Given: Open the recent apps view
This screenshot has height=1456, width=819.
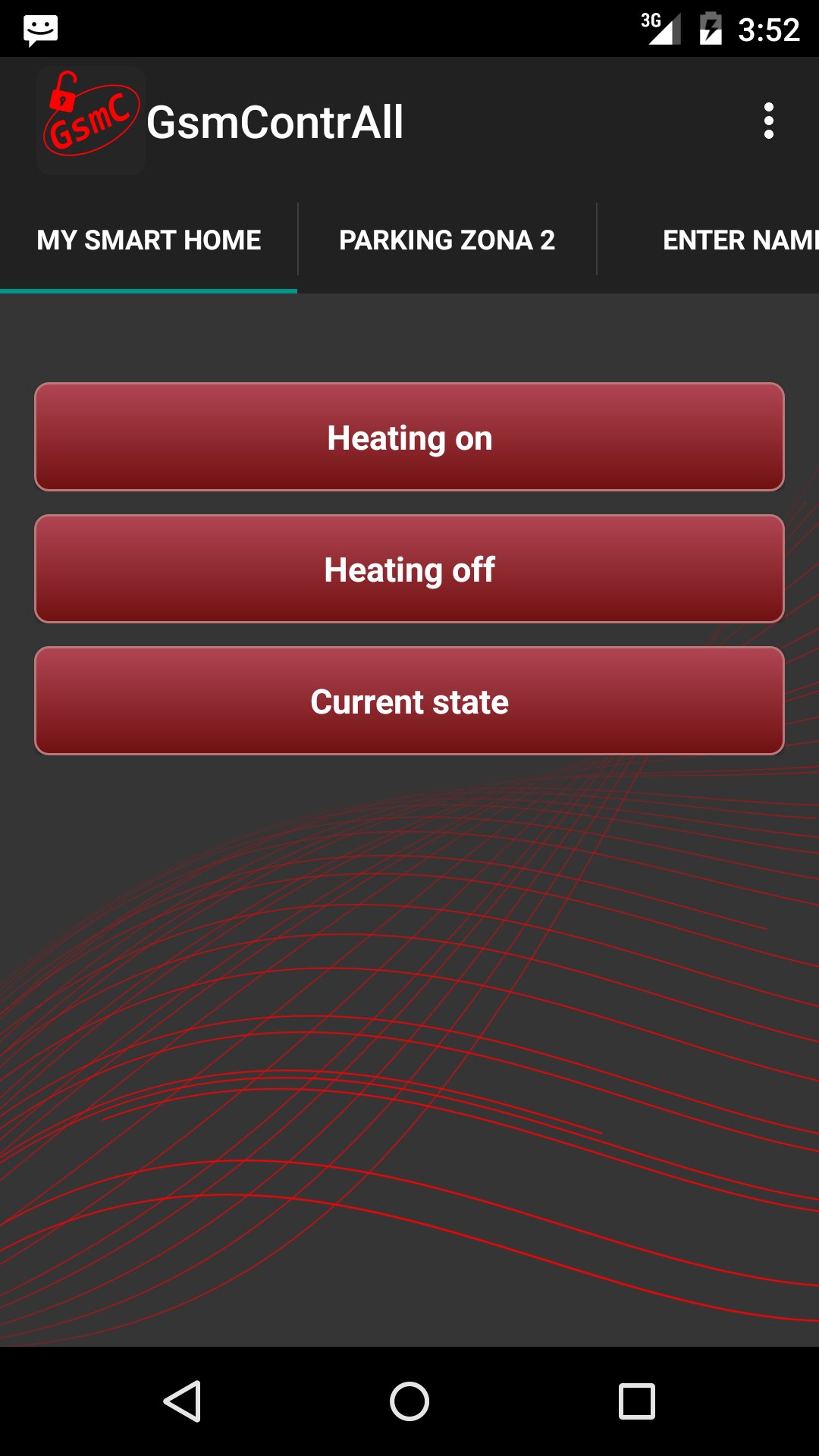Looking at the screenshot, I should pos(636,1401).
